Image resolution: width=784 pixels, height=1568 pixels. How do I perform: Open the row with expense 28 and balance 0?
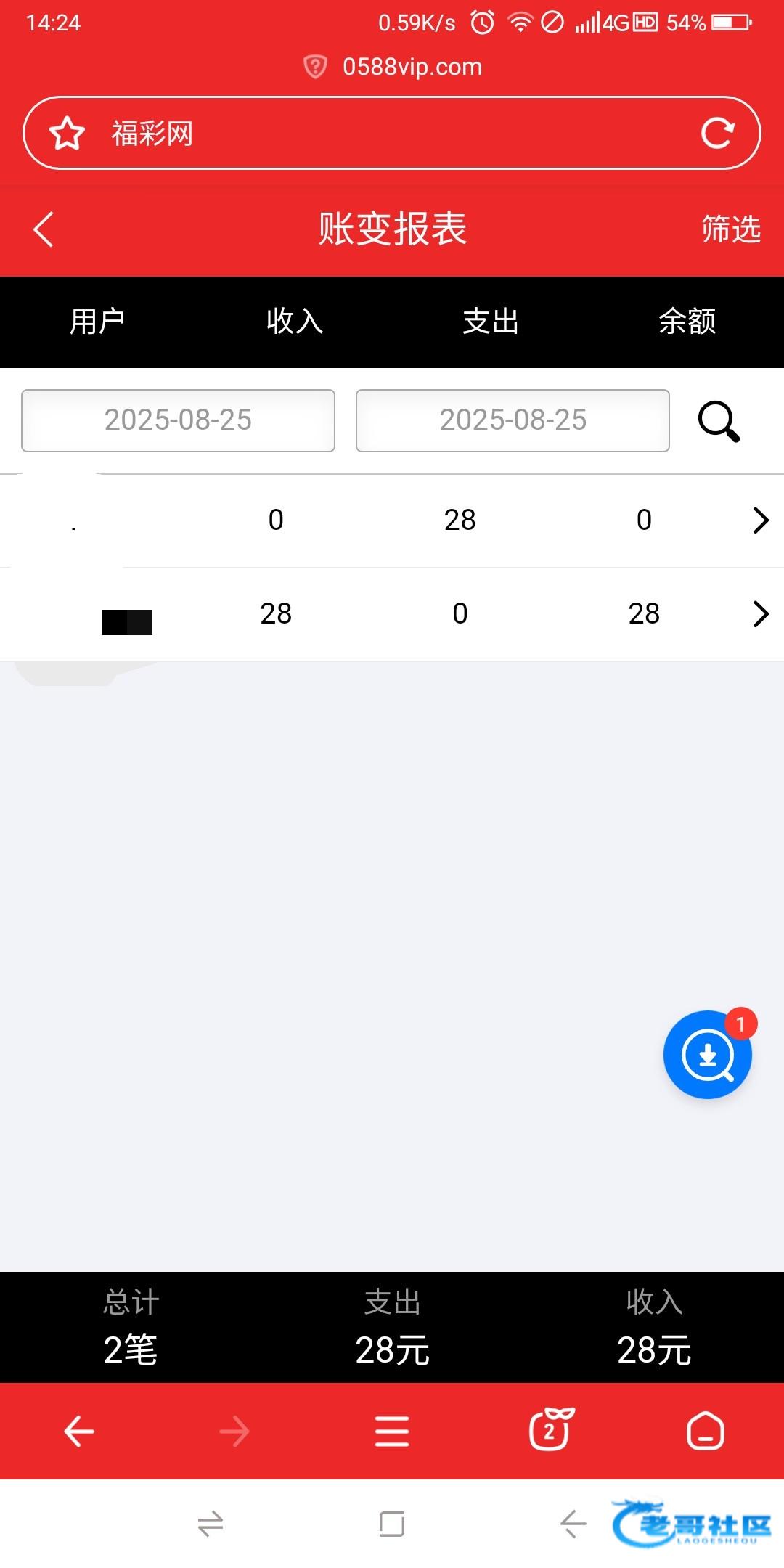click(392, 520)
